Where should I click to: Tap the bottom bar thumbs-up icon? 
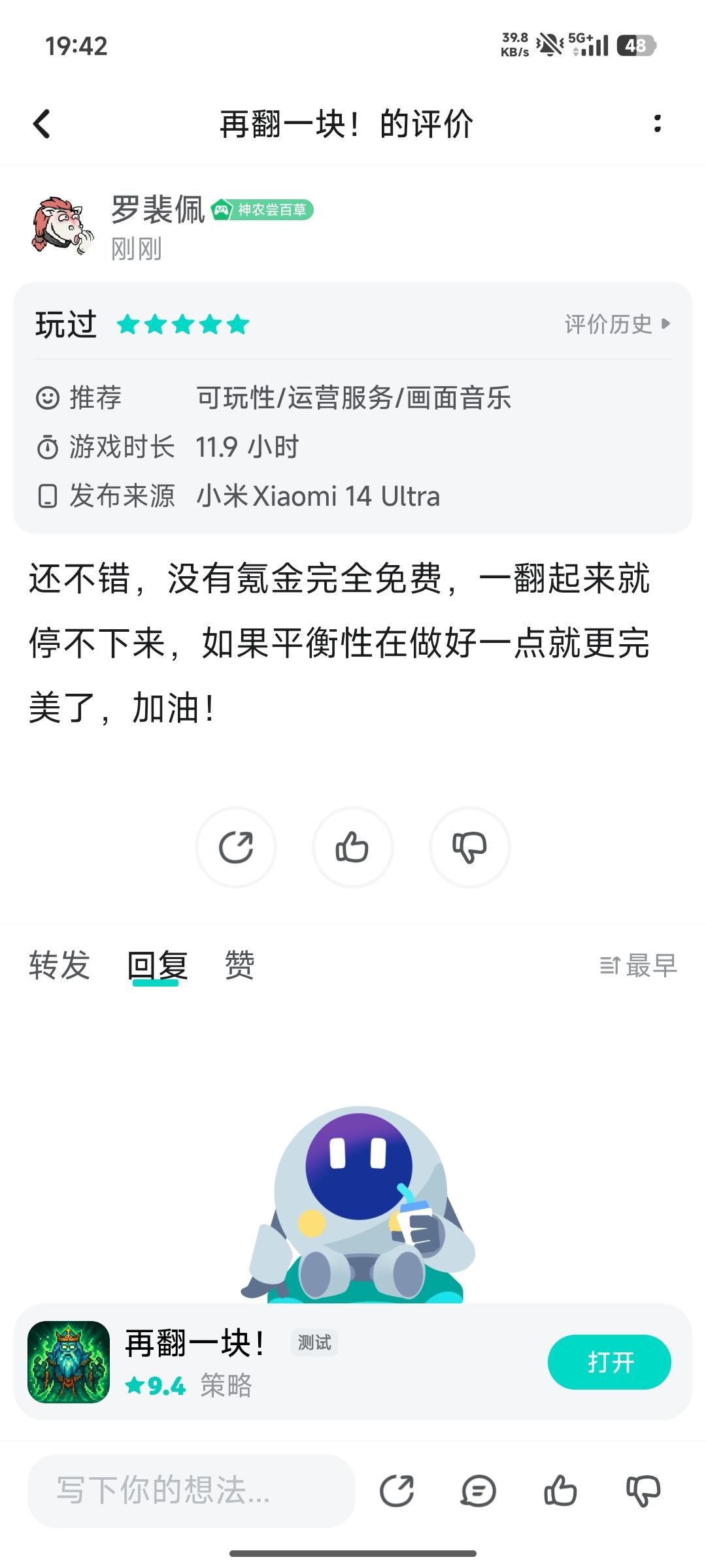(x=560, y=1491)
